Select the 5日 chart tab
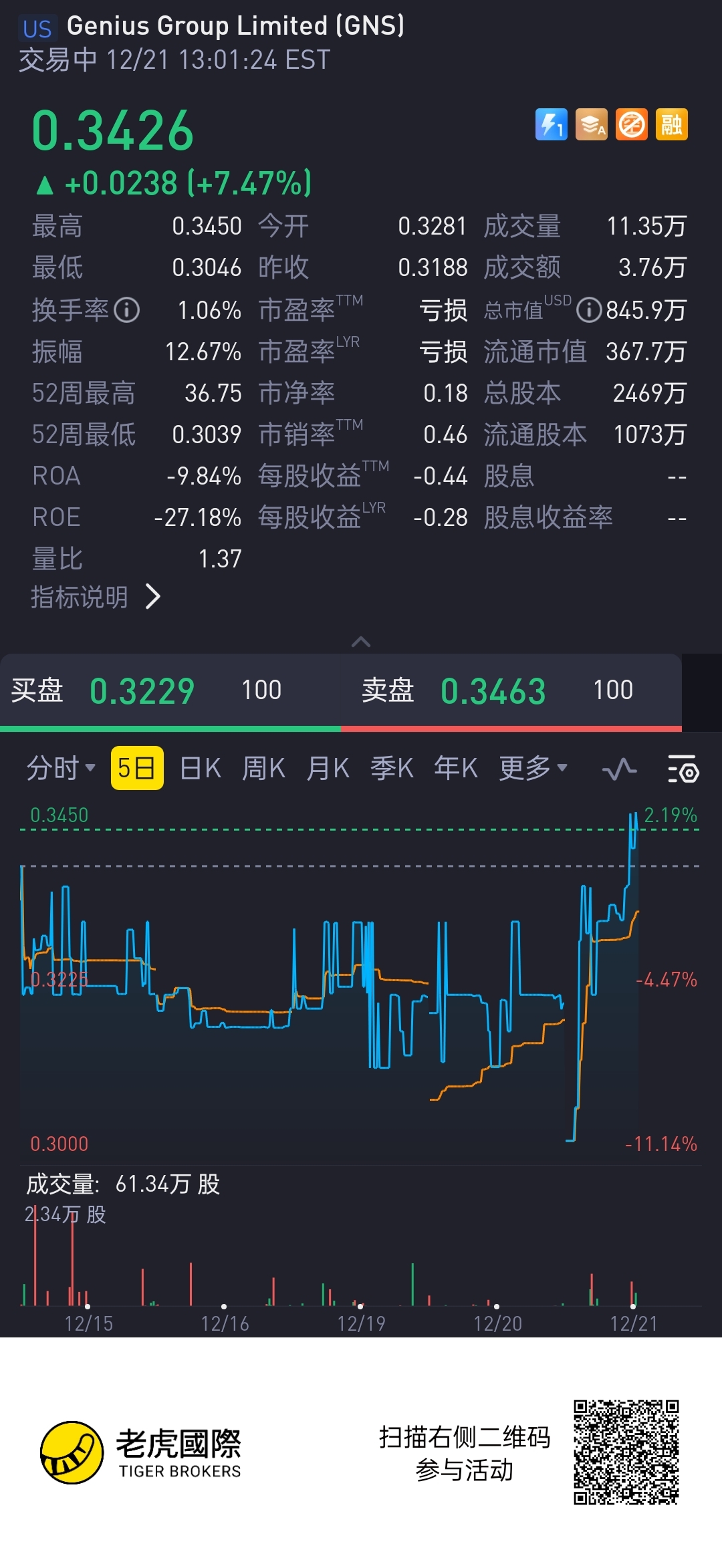The width and height of the screenshot is (722, 1568). [137, 769]
